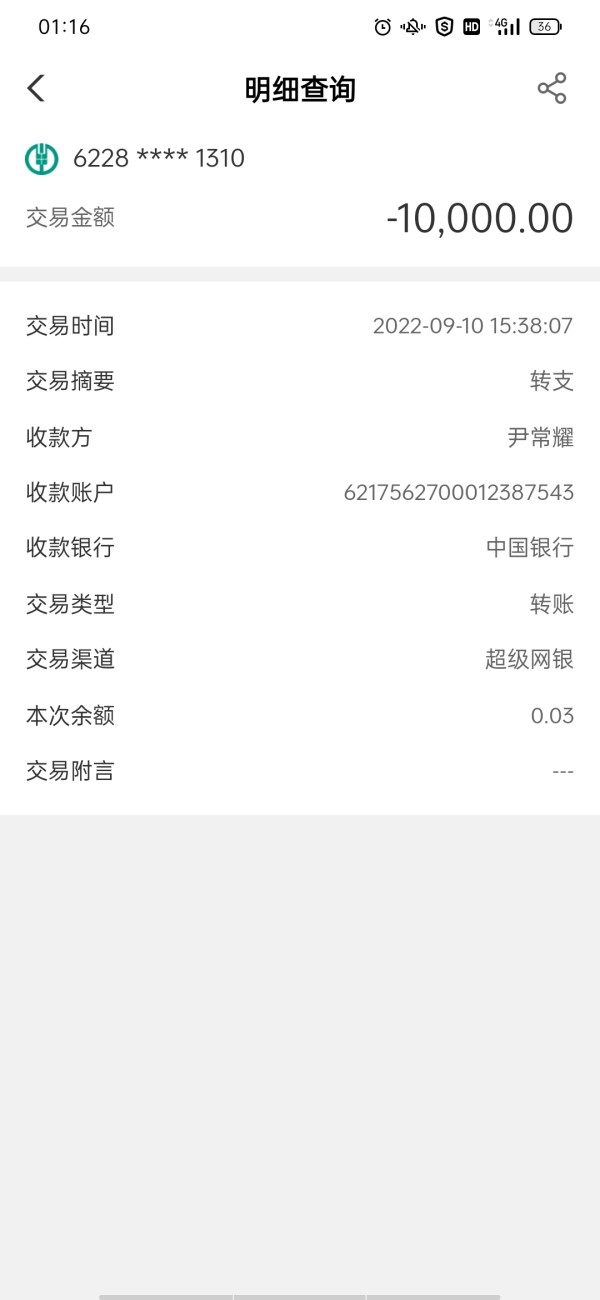This screenshot has height=1300, width=600.
Task: Share this transaction detail
Action: [x=552, y=89]
